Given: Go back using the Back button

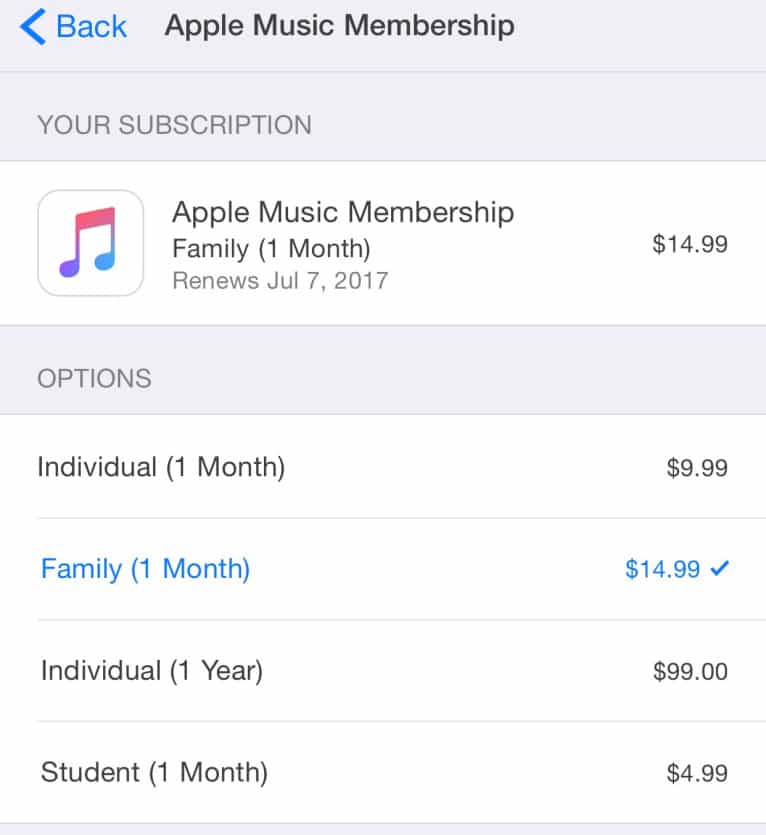Looking at the screenshot, I should [x=74, y=26].
